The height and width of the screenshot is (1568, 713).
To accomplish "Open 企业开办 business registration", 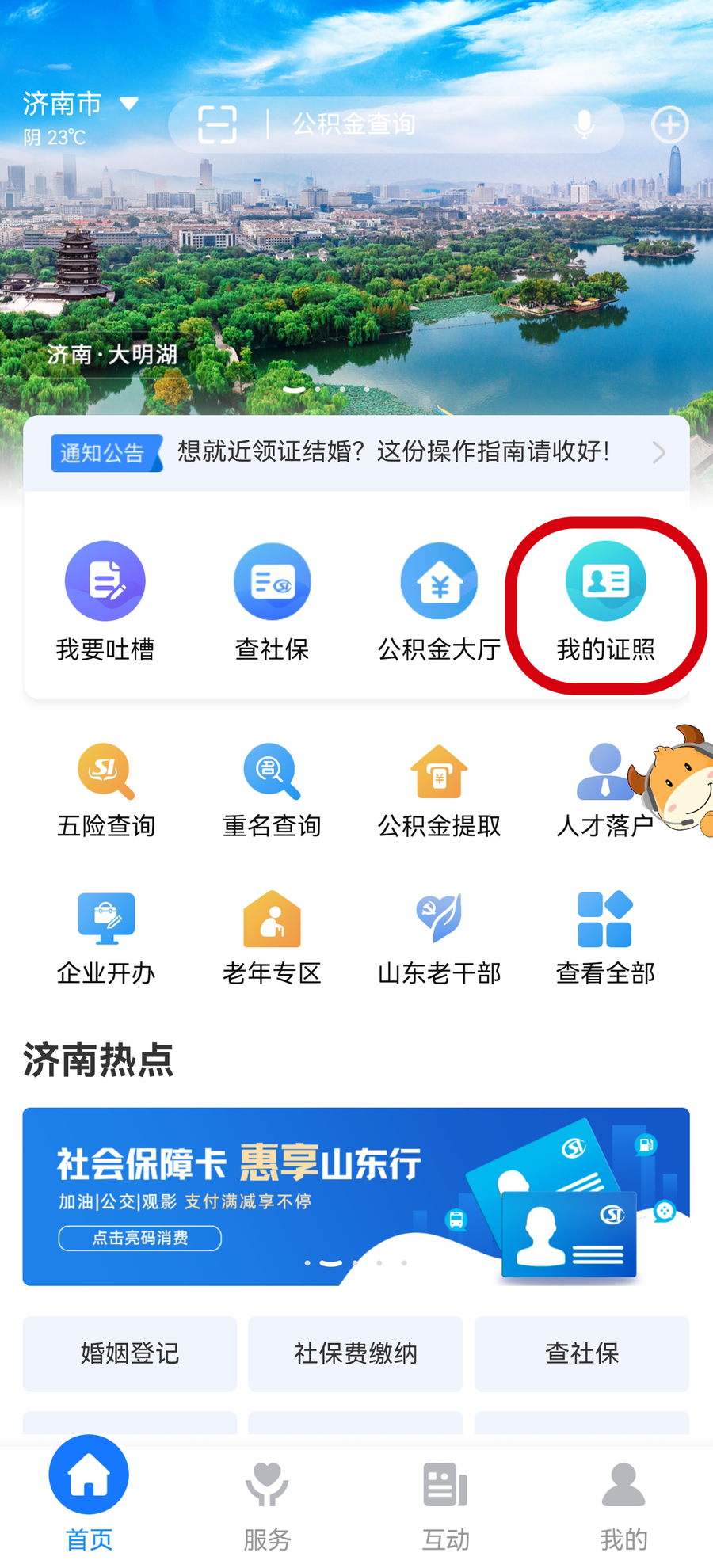I will 105,937.
